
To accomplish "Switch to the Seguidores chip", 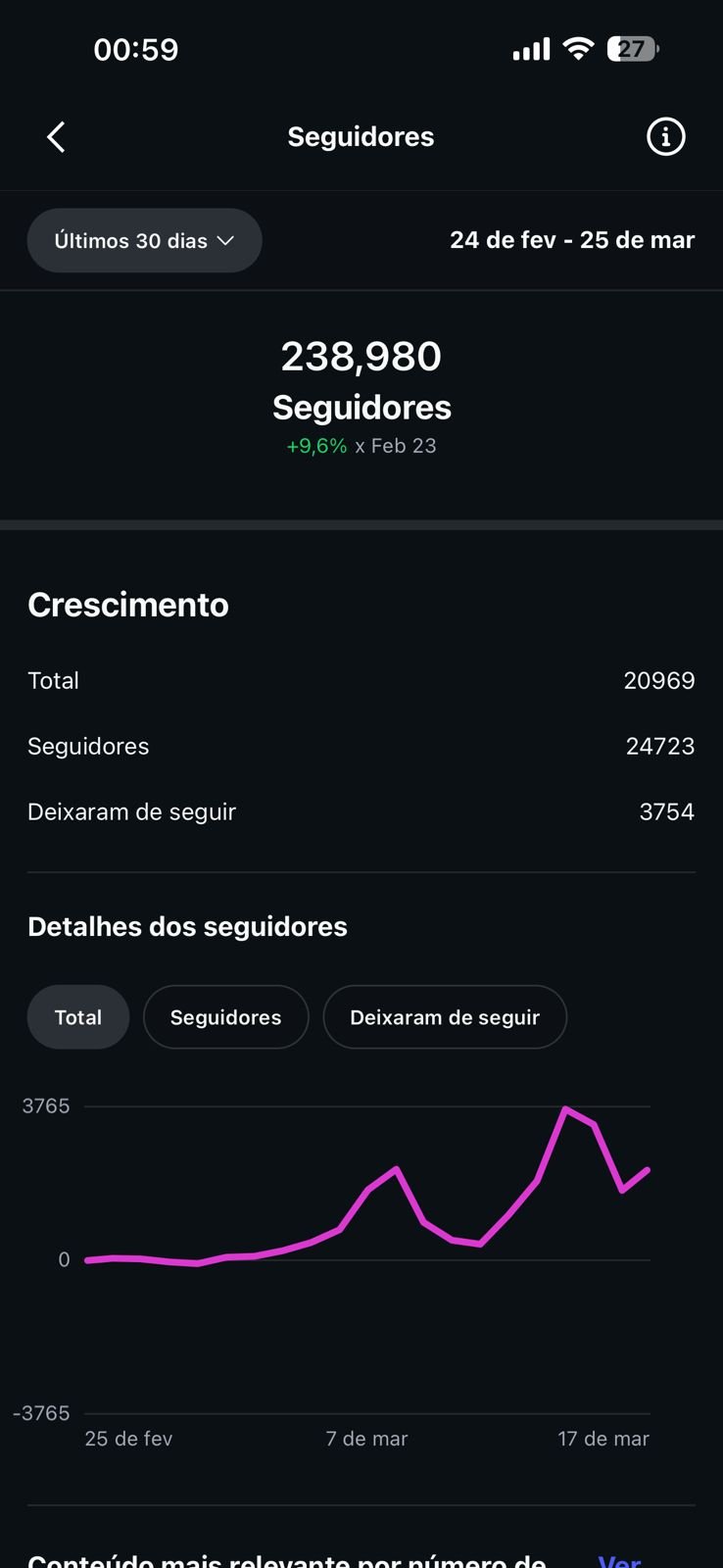I will 225,1017.
